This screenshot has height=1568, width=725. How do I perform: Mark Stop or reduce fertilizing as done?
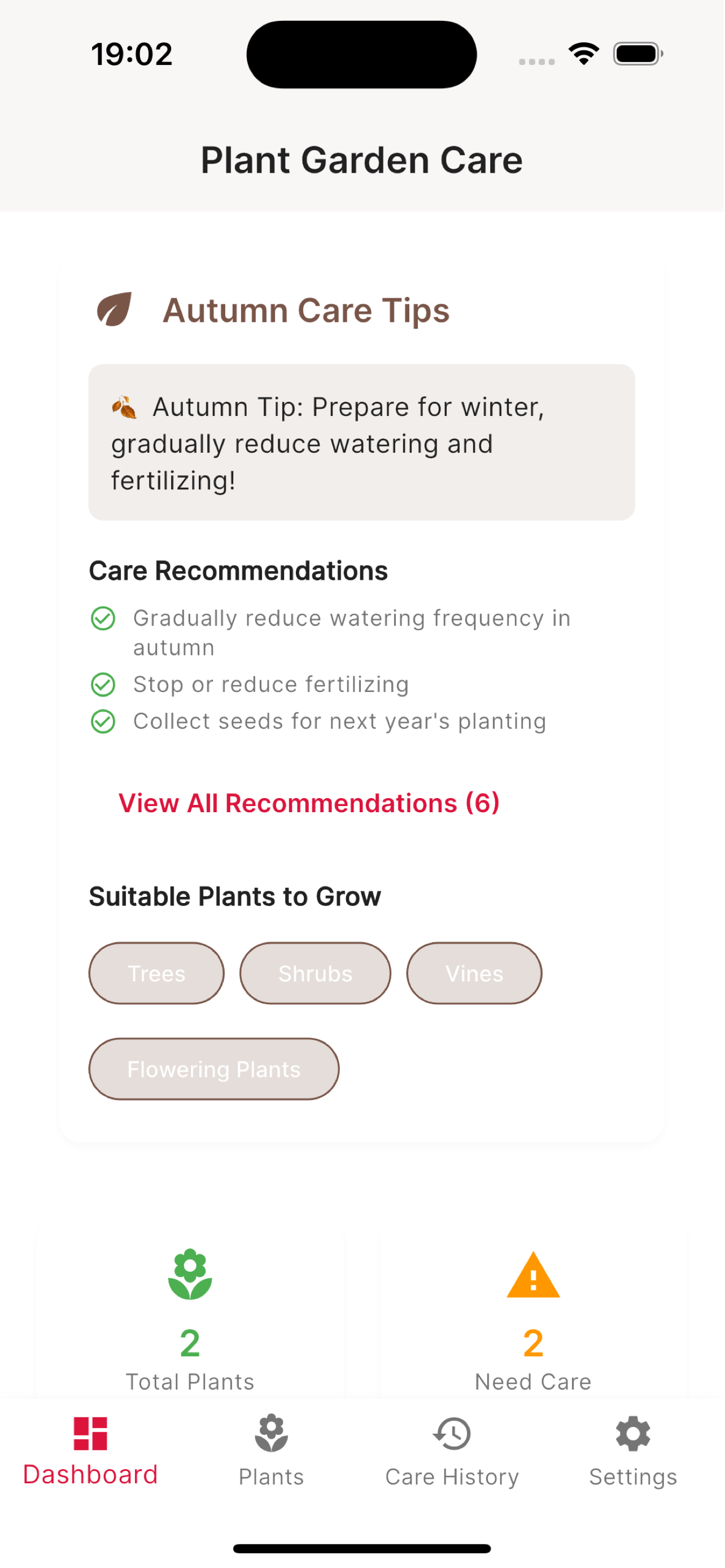103,685
